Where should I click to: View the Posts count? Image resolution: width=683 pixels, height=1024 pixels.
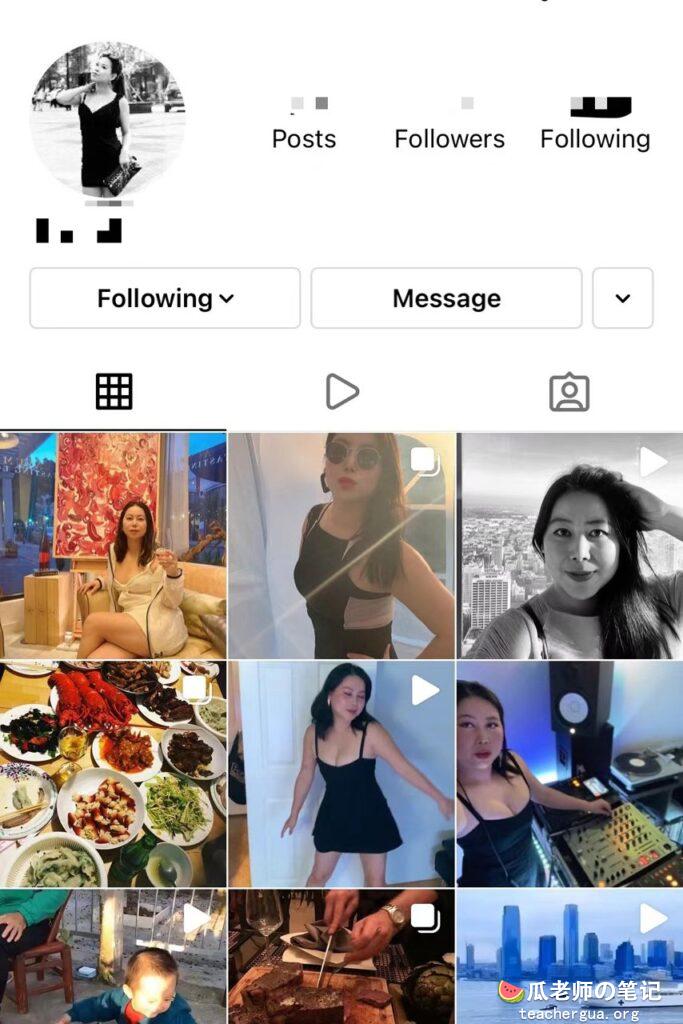(x=304, y=127)
